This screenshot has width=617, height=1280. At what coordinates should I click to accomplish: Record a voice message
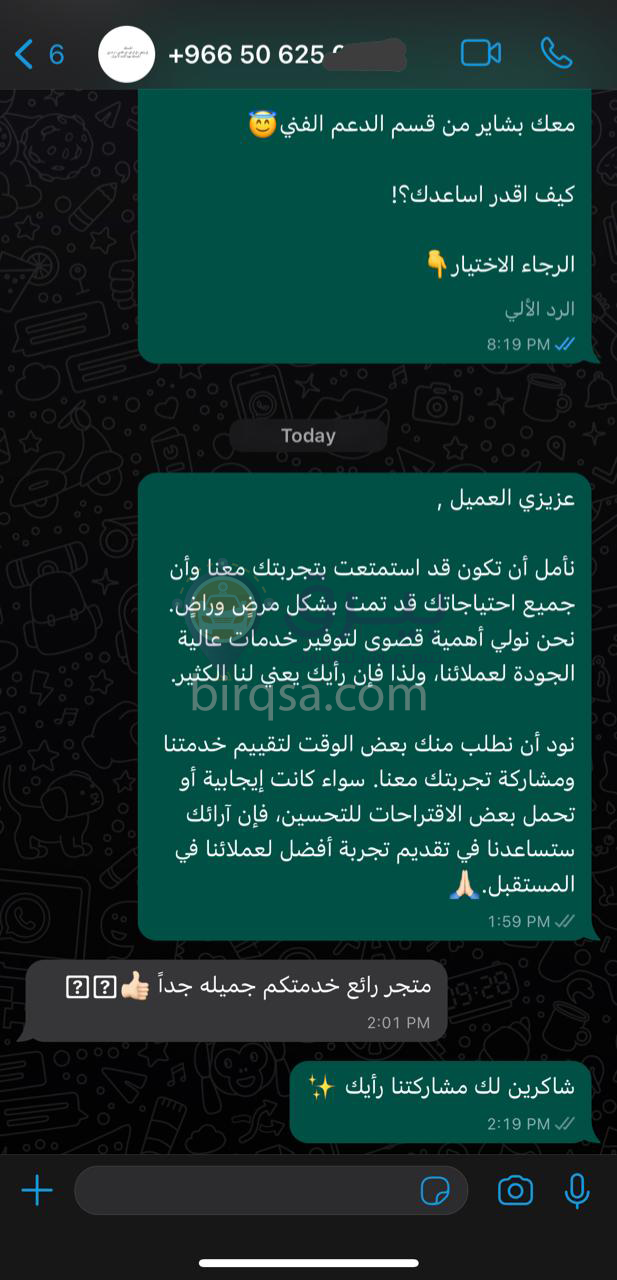577,1190
